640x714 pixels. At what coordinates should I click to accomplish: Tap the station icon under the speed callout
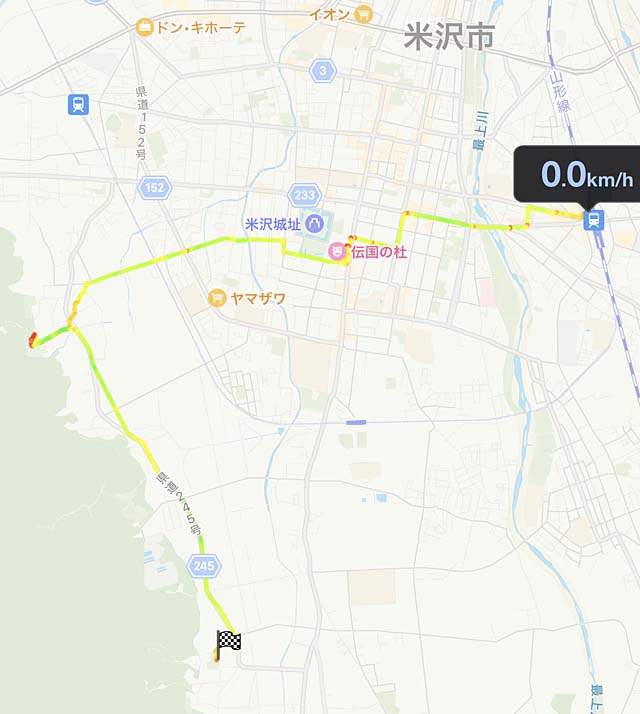[x=594, y=219]
